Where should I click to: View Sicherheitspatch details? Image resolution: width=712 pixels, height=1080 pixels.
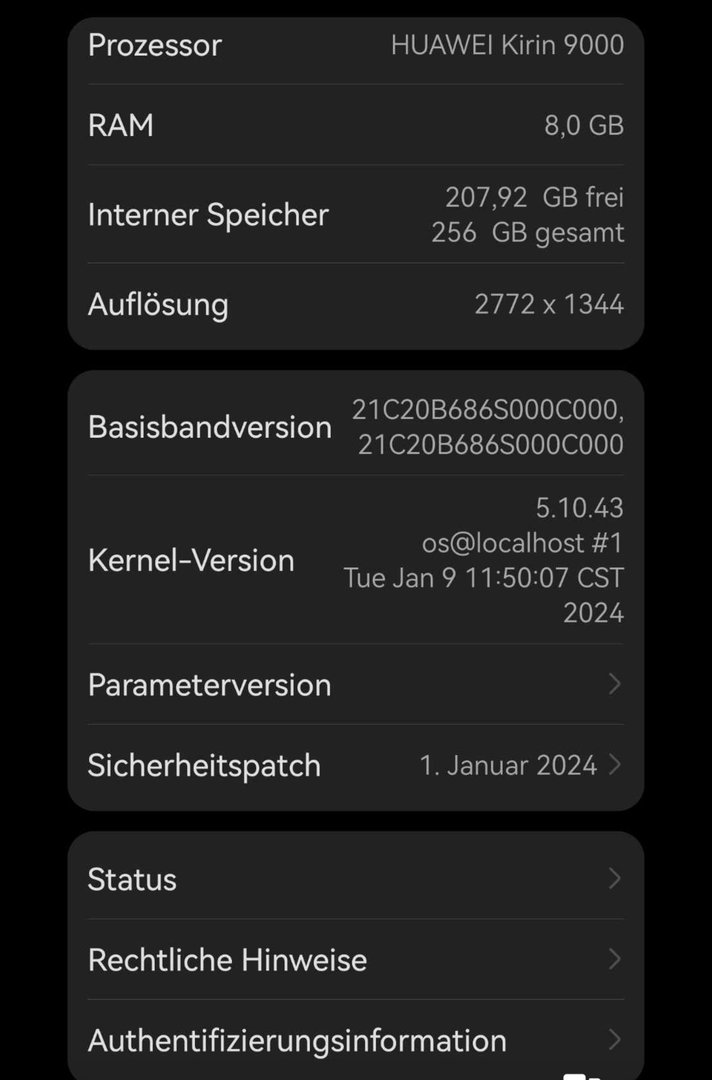click(x=355, y=766)
